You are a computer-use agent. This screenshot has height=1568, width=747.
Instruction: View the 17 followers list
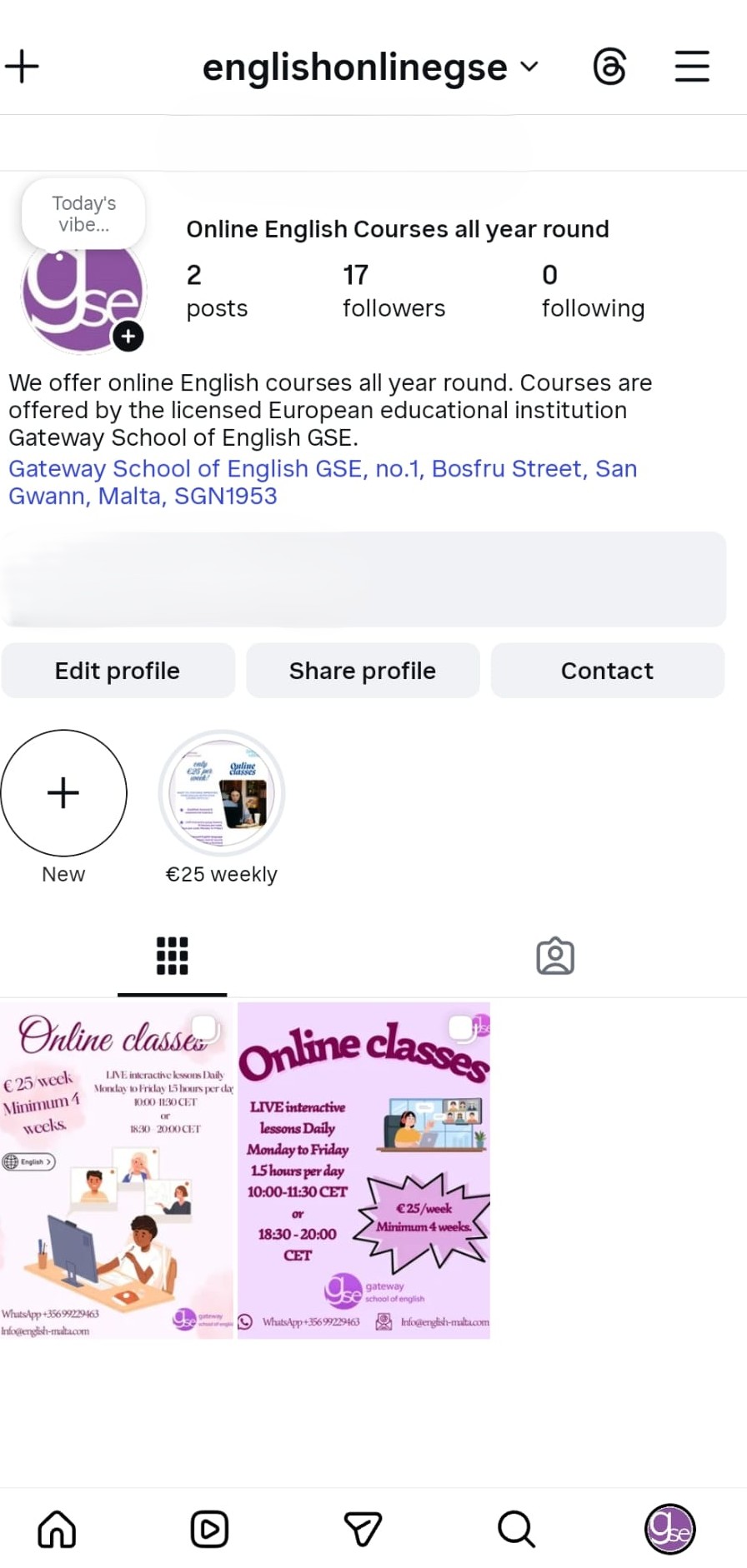click(x=394, y=291)
